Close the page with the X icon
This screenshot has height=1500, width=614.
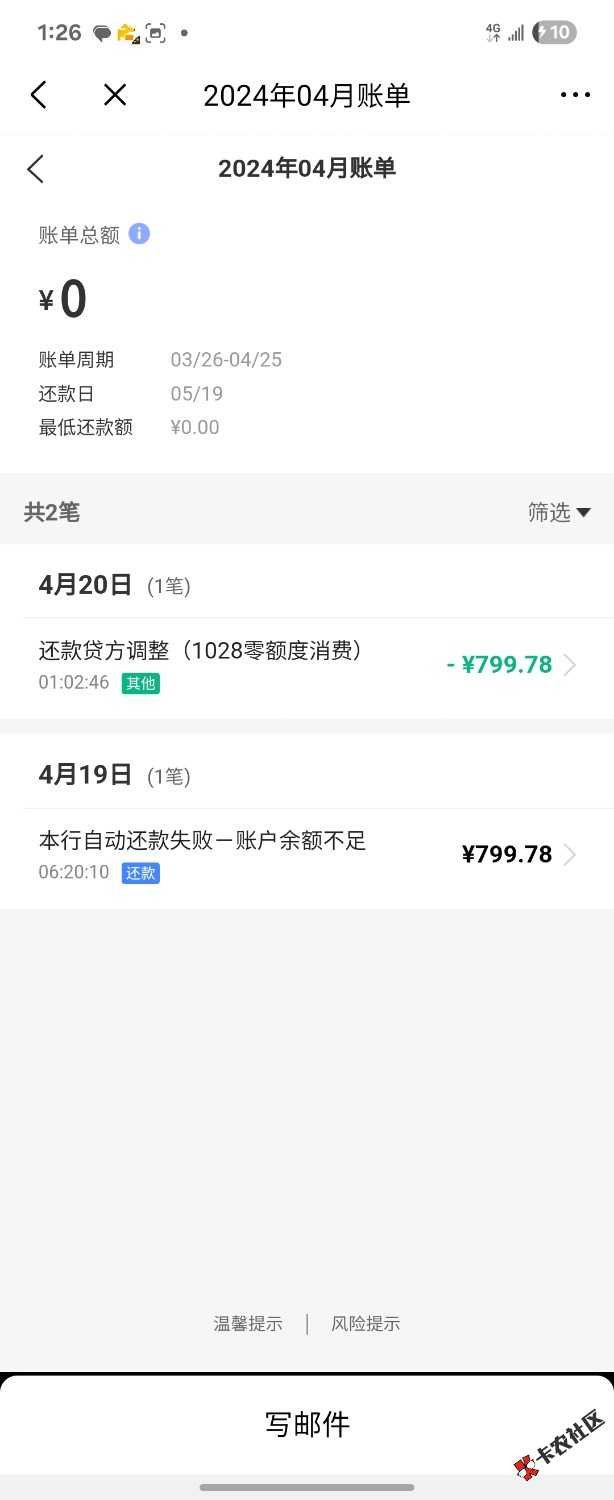(115, 95)
